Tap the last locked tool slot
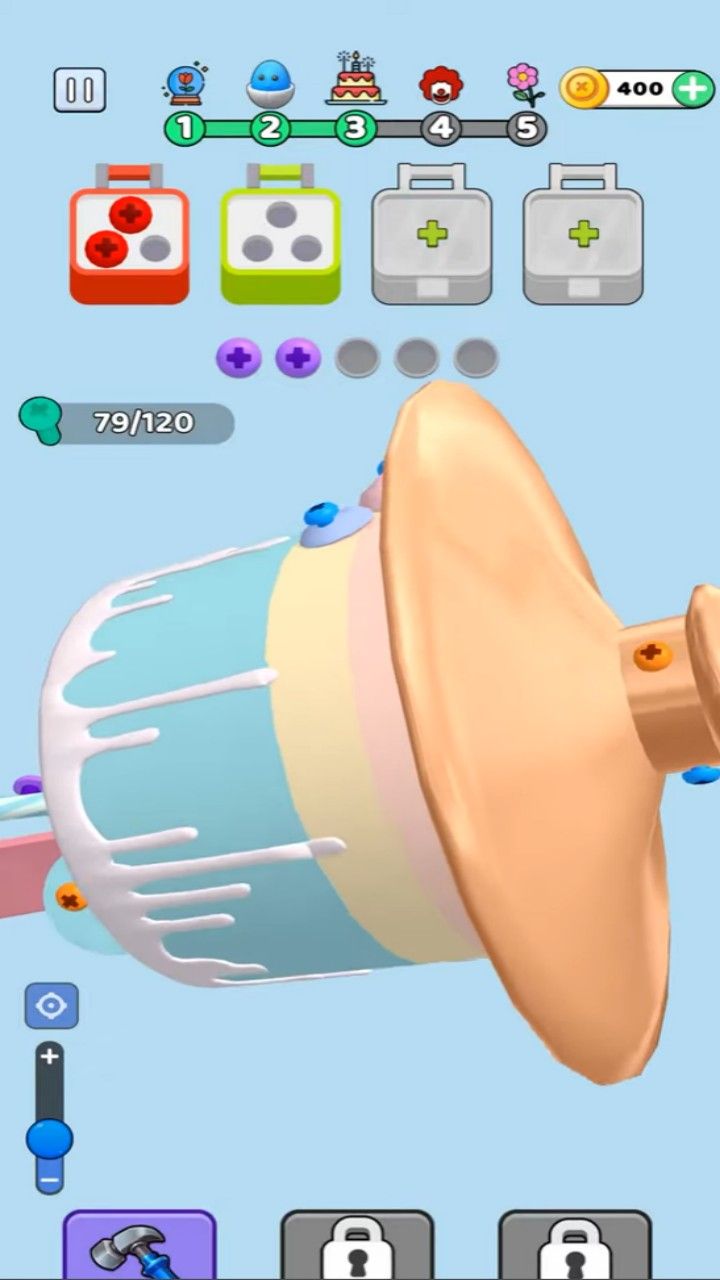The width and height of the screenshot is (720, 1280). pyautogui.click(x=575, y=1246)
